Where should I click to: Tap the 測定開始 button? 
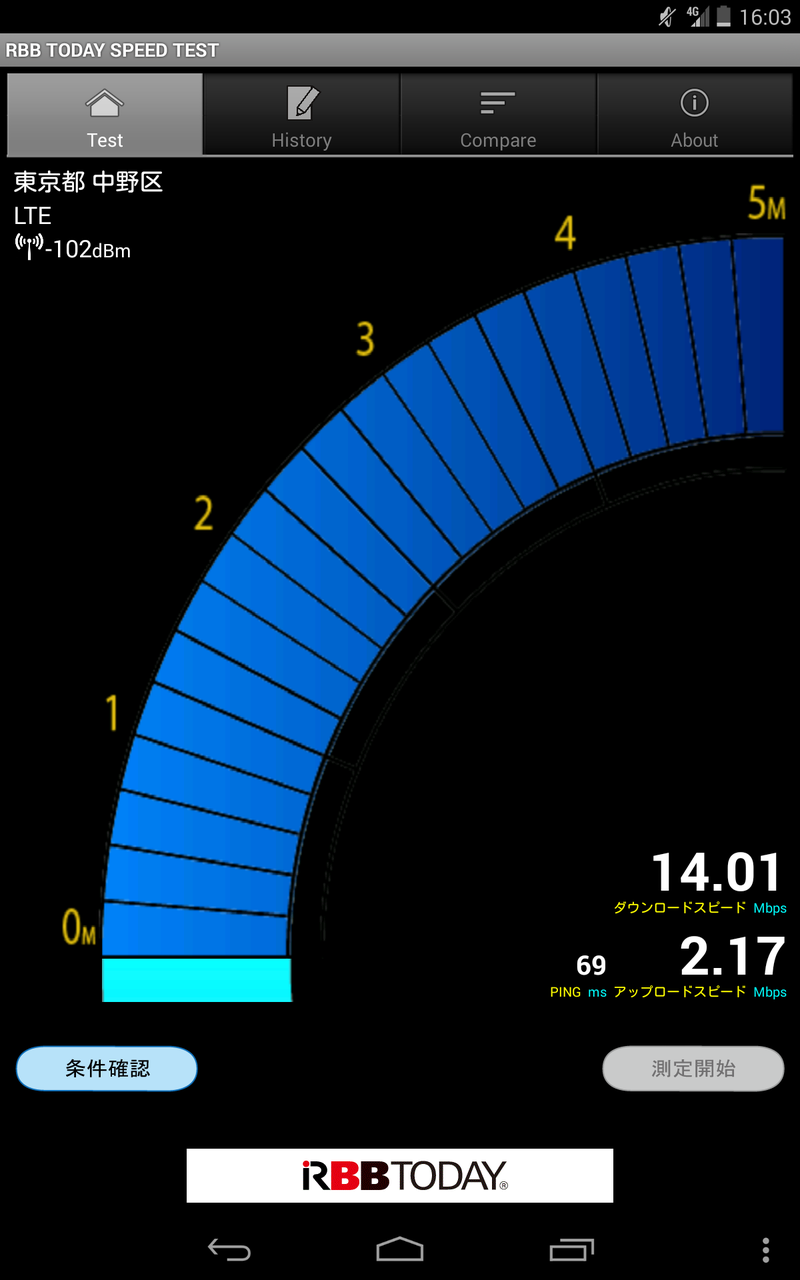click(x=693, y=1068)
